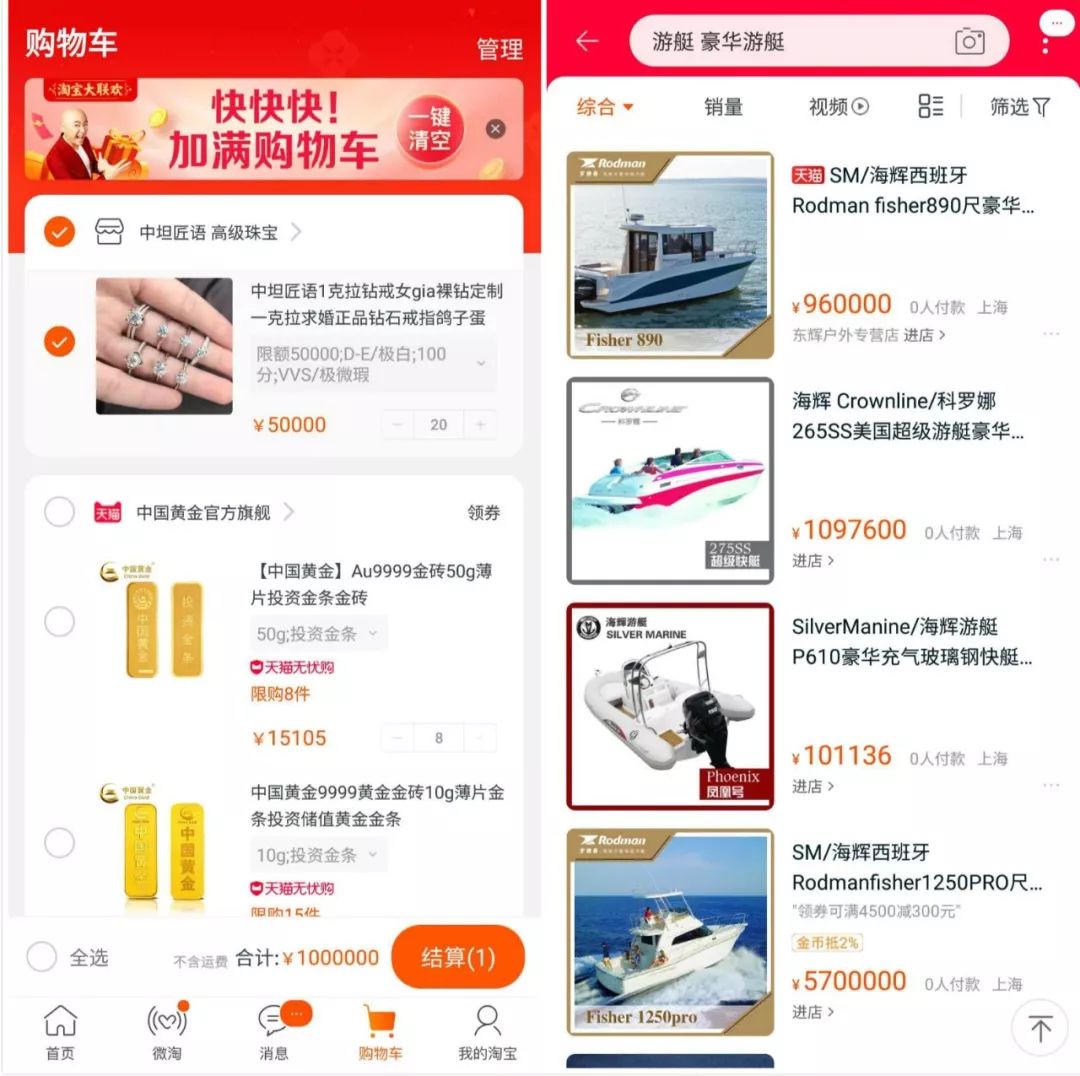Increase the diamond ring quantity with plus
The image size is (1080, 1076).
[x=480, y=425]
